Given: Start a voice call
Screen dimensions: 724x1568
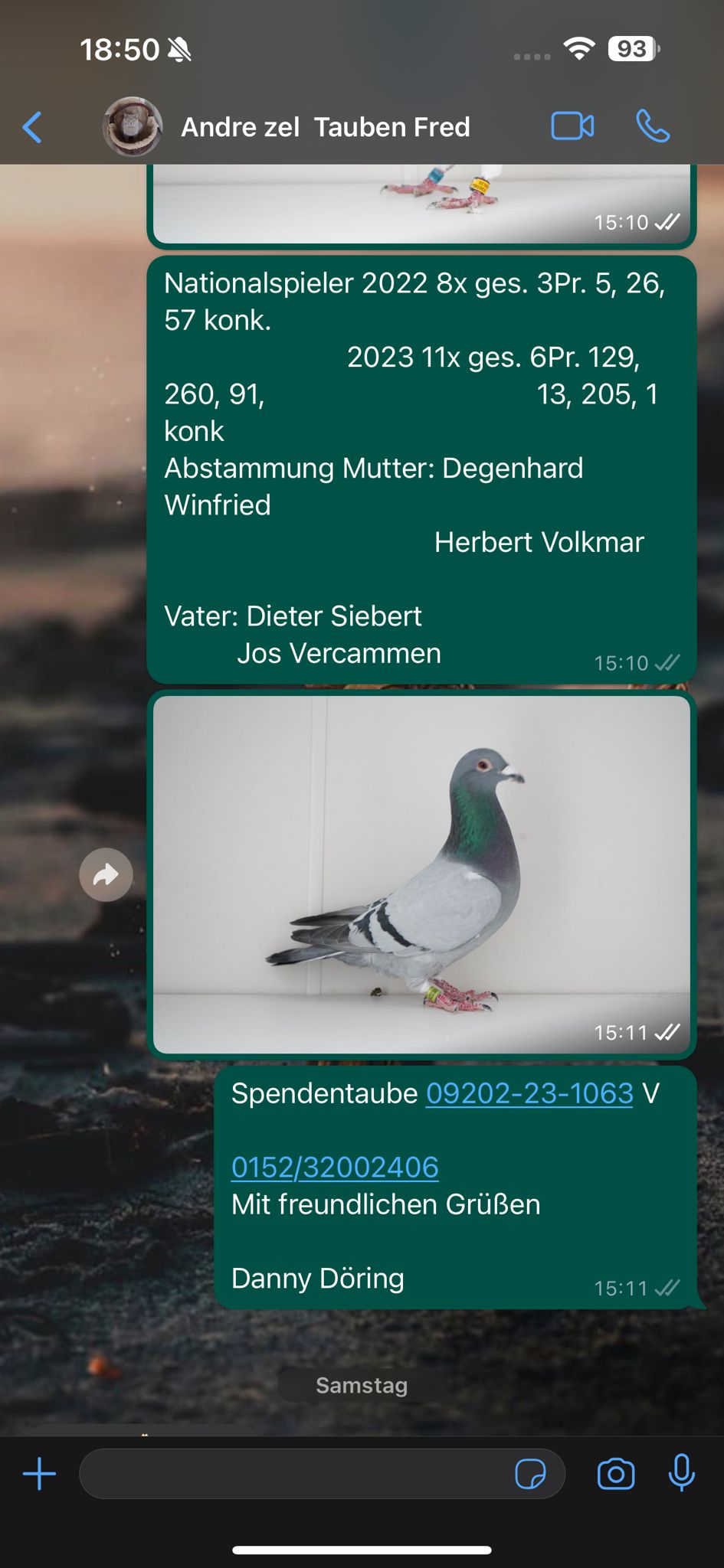Looking at the screenshot, I should click(x=652, y=126).
